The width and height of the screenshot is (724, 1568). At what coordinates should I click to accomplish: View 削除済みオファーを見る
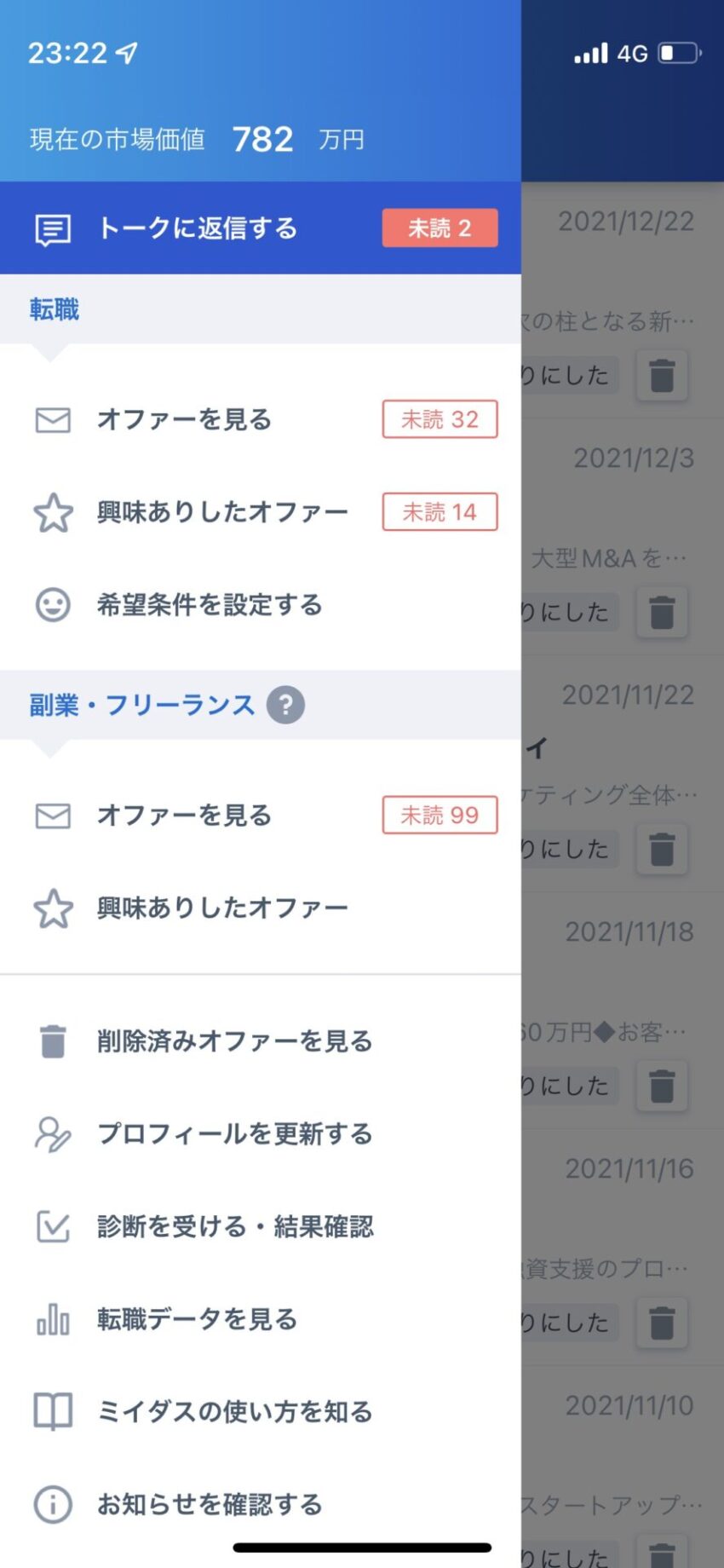[x=234, y=1041]
